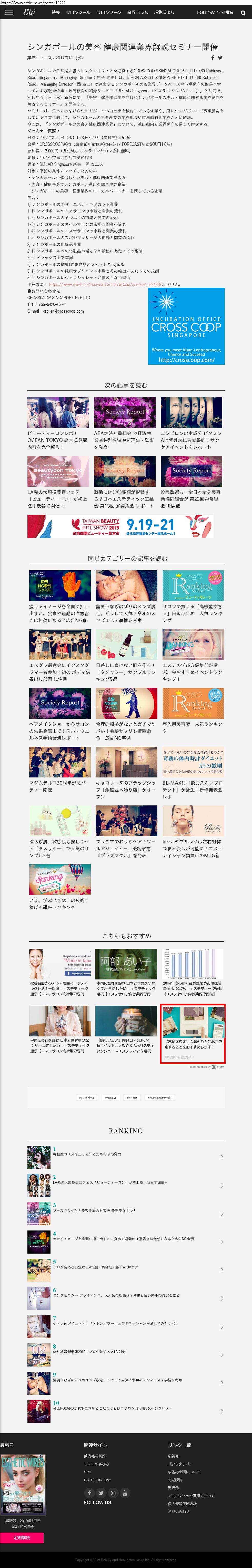Screen dimensions: 252x1568
Task: Open the search icon in header
Action: [243, 12]
